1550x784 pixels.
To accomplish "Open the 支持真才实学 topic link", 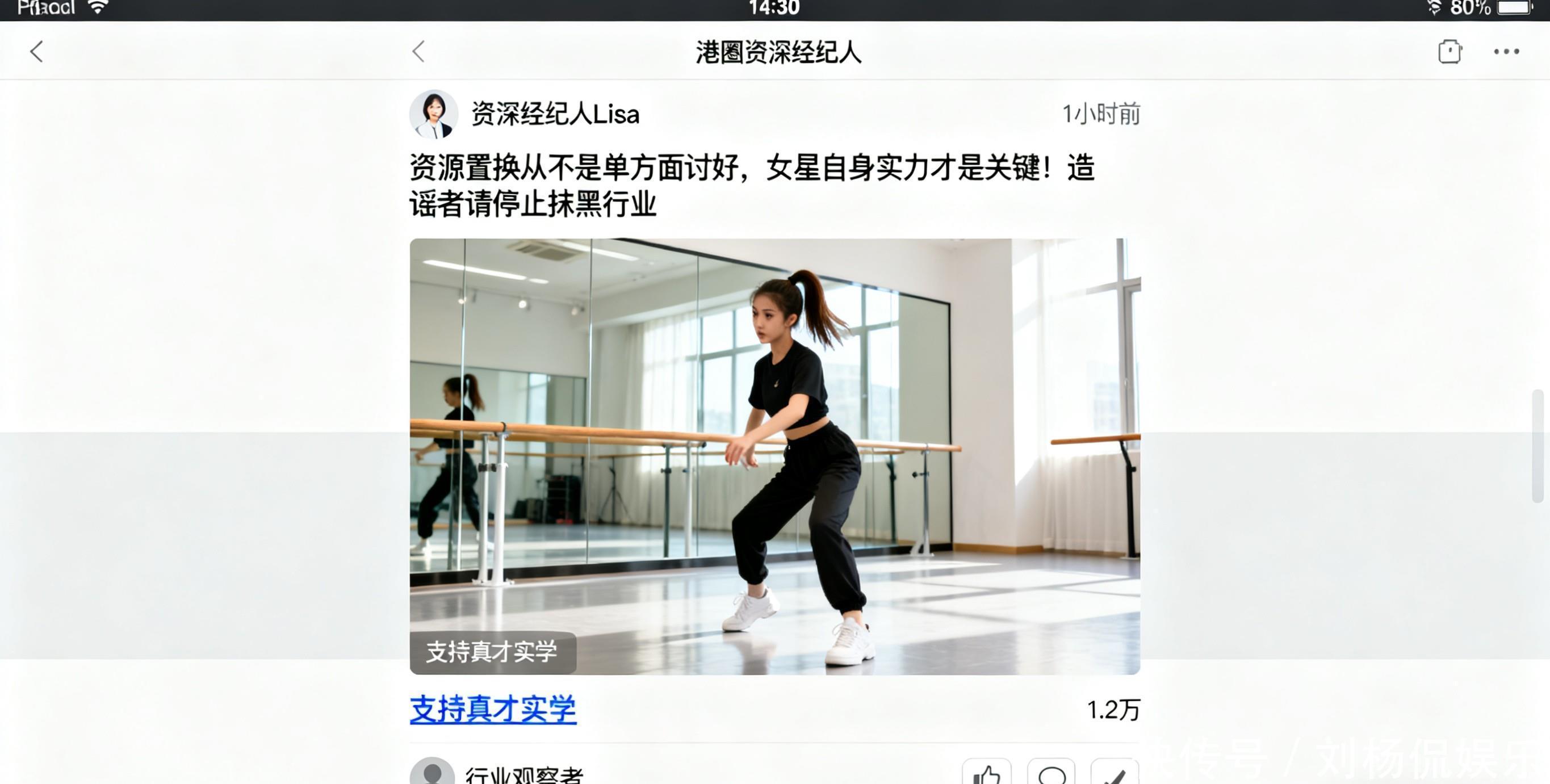I will pyautogui.click(x=493, y=710).
